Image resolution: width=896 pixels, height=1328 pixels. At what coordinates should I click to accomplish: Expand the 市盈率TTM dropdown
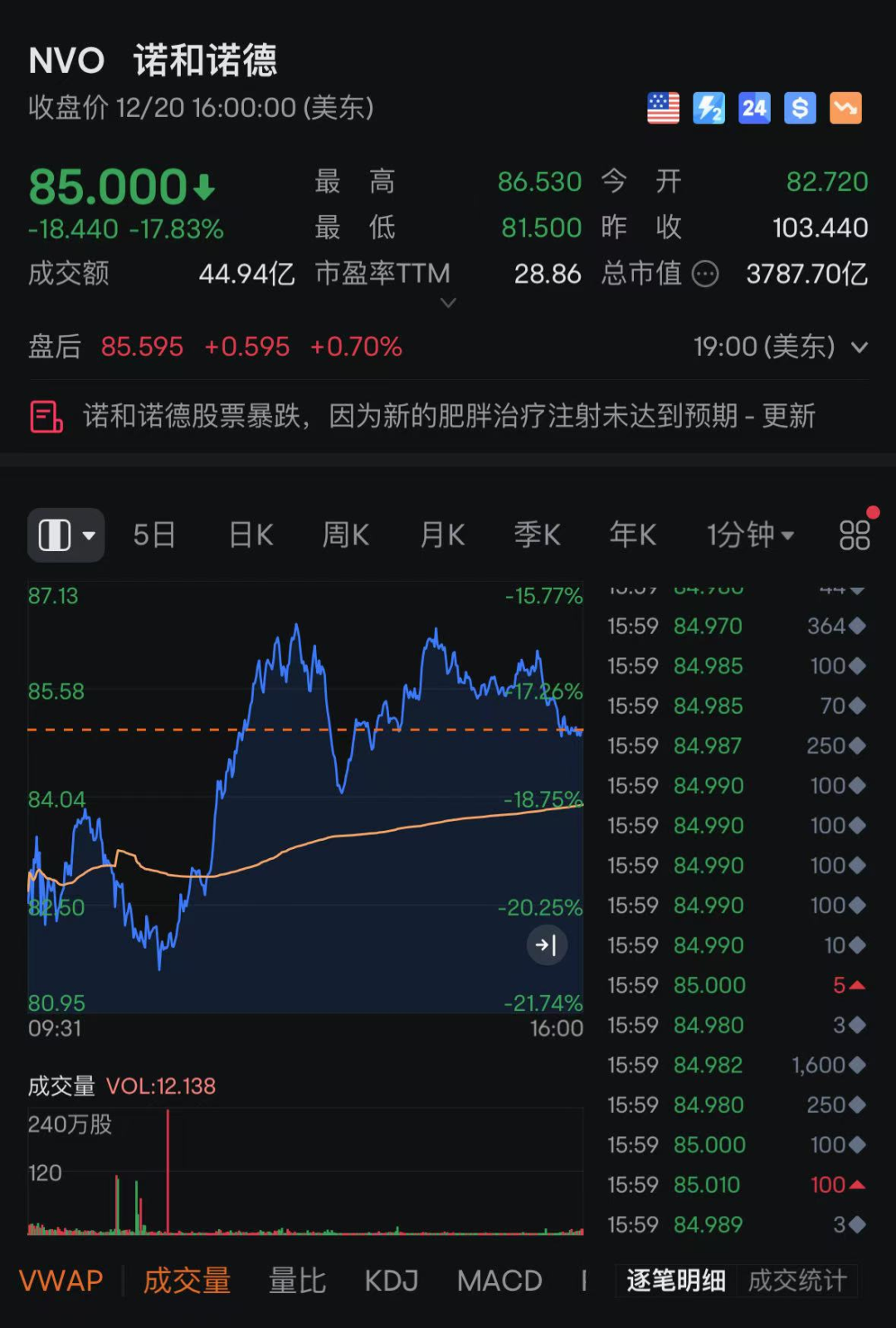click(x=448, y=304)
